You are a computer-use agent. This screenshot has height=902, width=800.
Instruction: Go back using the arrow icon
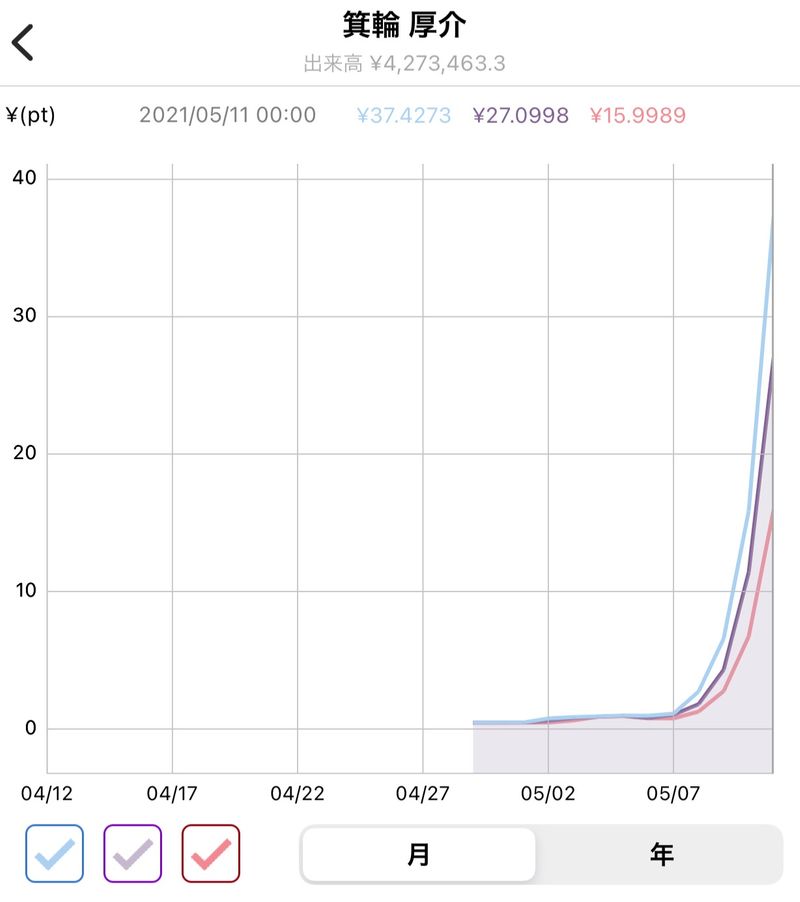pos(24,42)
